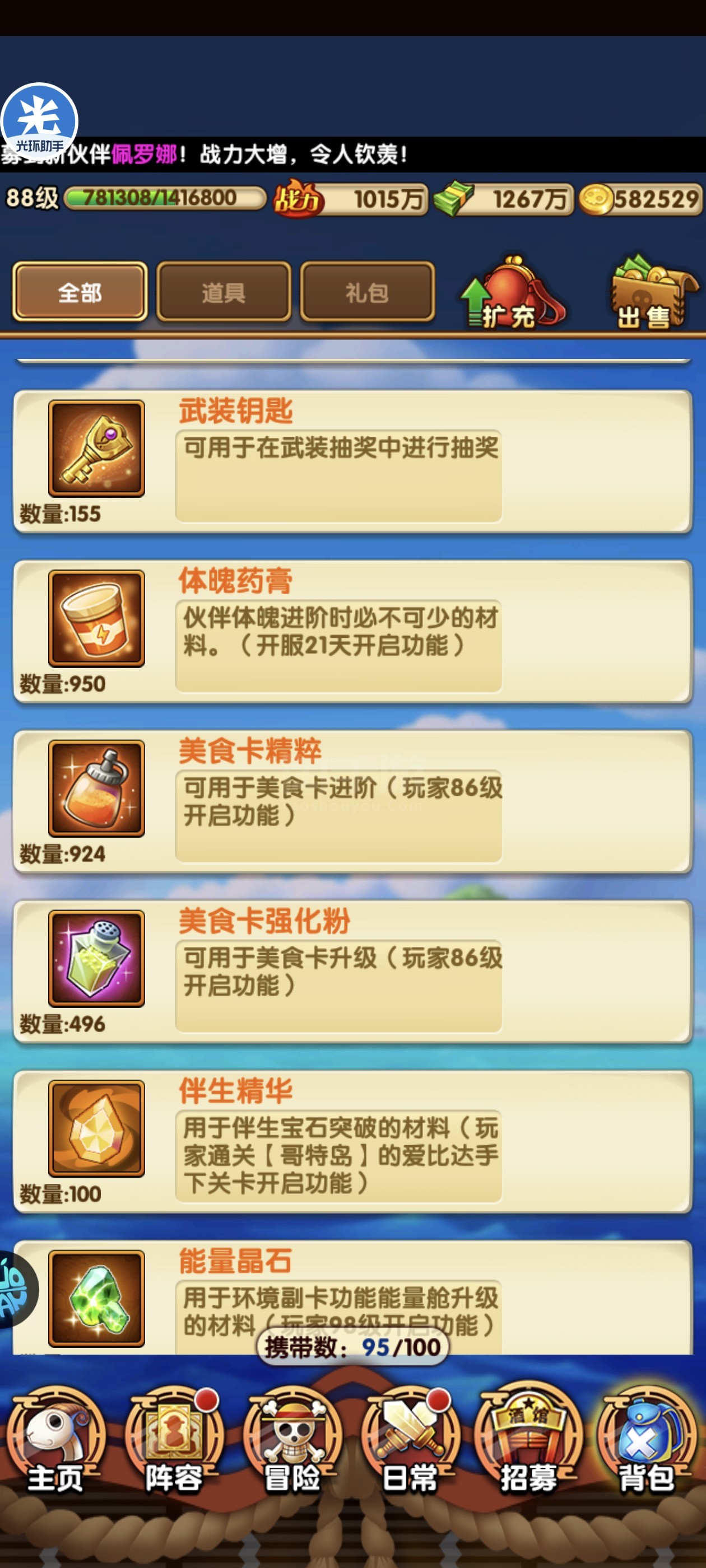Open the 日常 daily tab
This screenshot has width=706, height=1568.
point(411,1441)
